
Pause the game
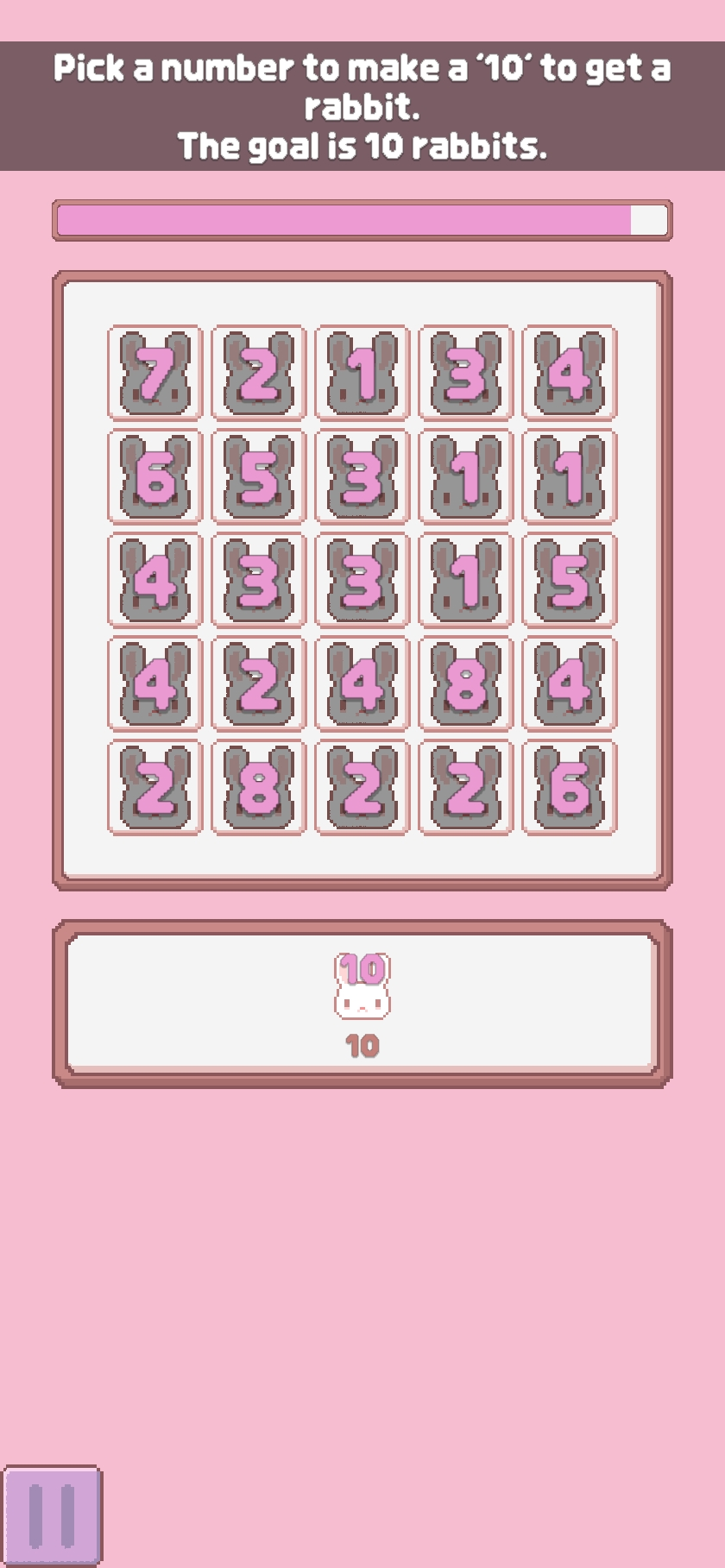53,1514
